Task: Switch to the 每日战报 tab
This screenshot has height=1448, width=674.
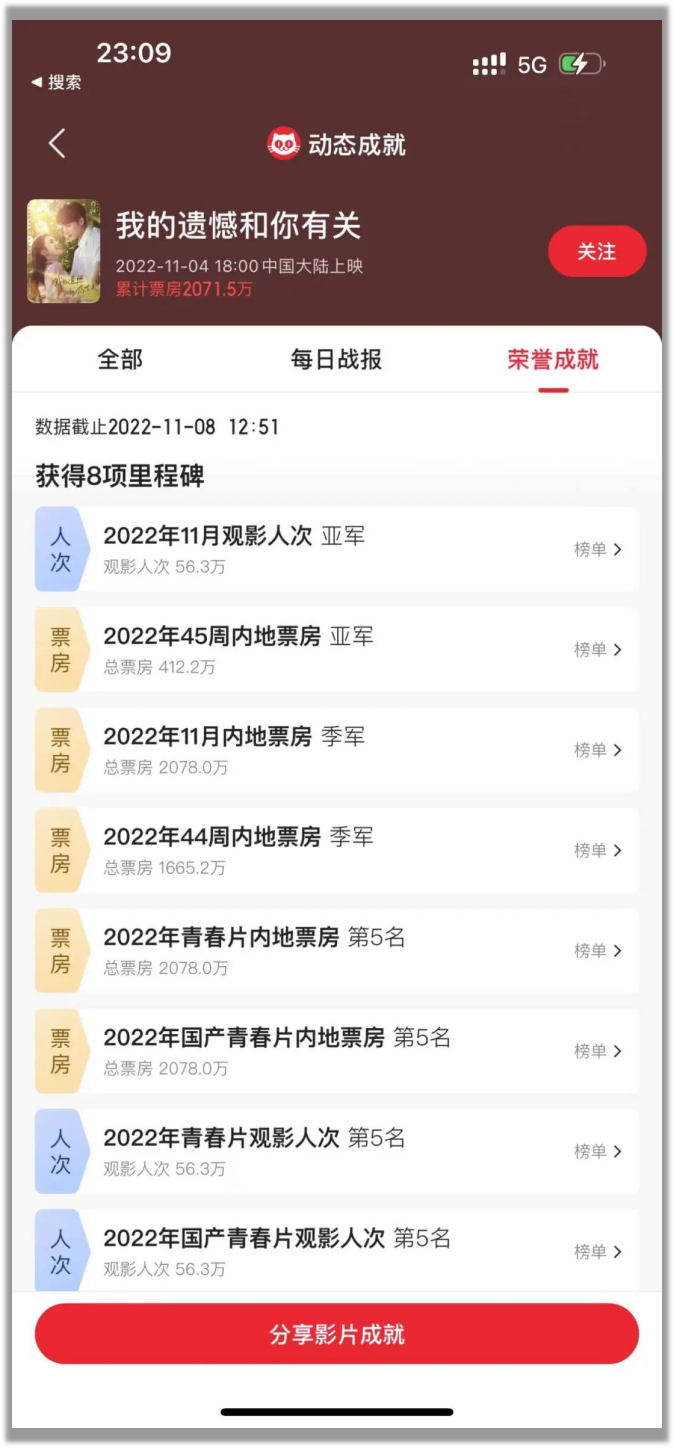Action: coord(336,360)
